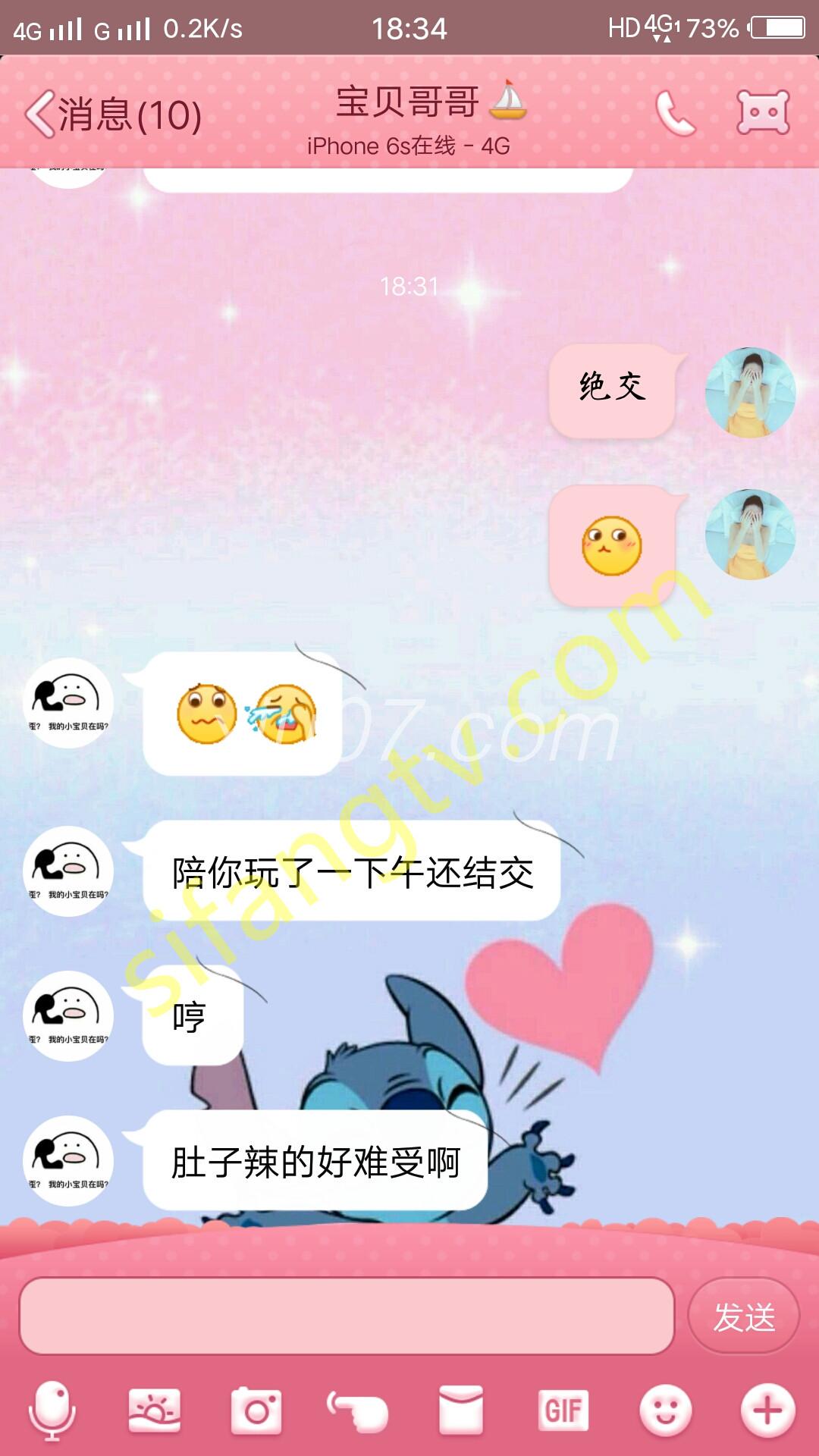Image resolution: width=819 pixels, height=1456 pixels.
Task: Start a voice call with 宝贝哥哥
Action: [x=674, y=114]
